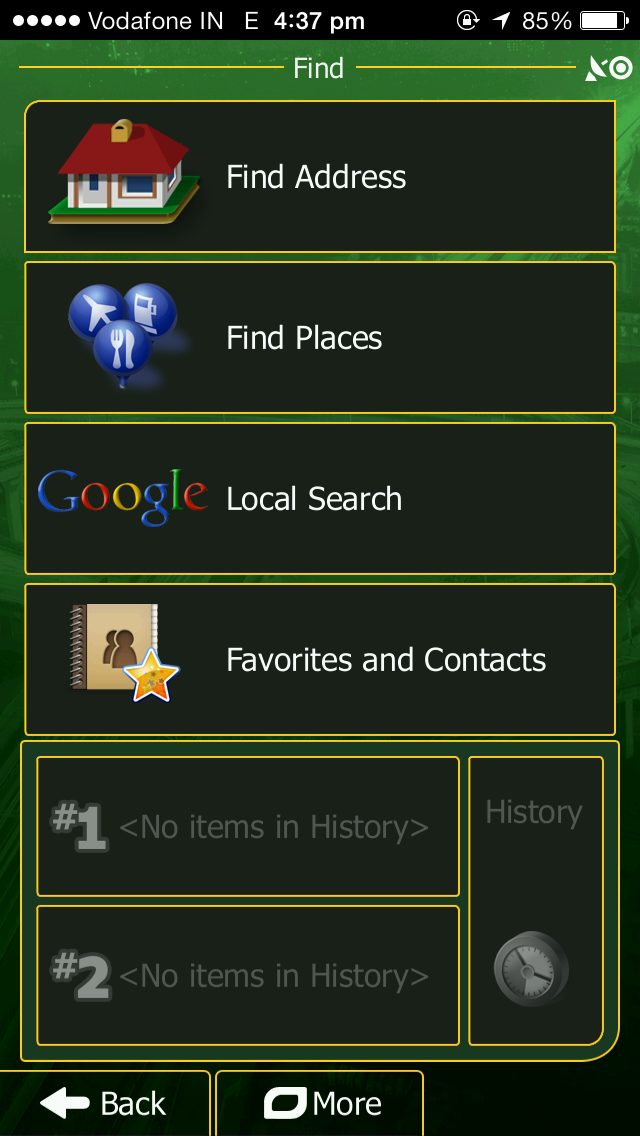Open Favorites and Contacts

point(319,660)
